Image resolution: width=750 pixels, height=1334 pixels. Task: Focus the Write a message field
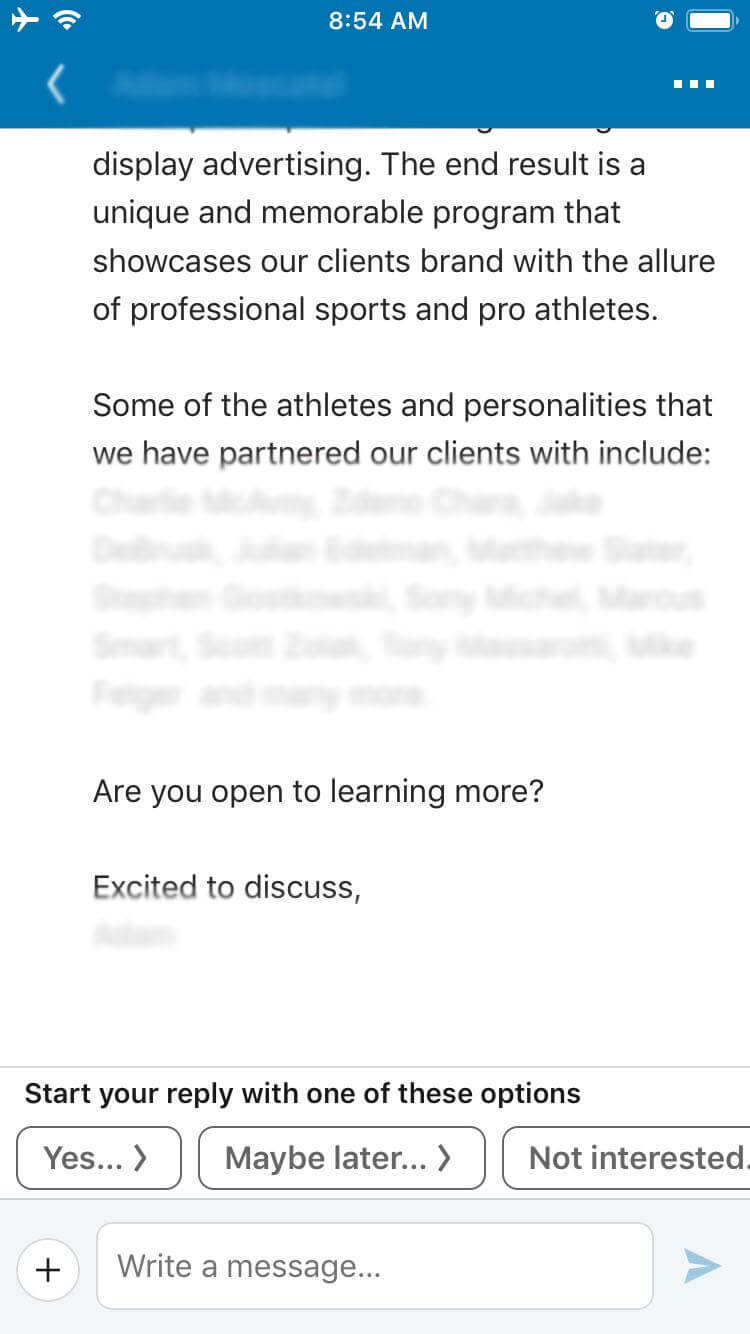(x=374, y=1266)
